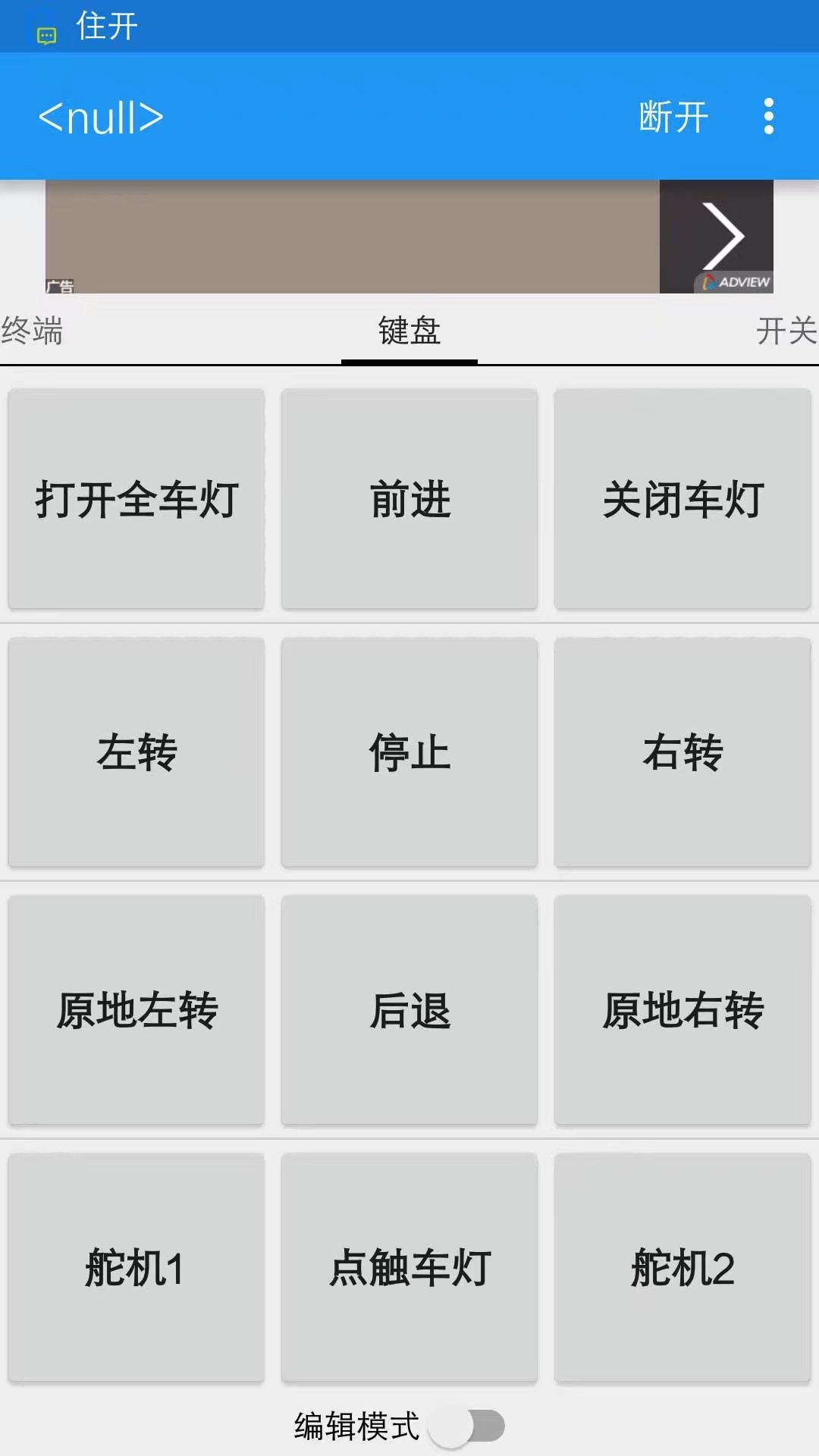Tap the 停止 button
The width and height of the screenshot is (819, 1456).
409,752
